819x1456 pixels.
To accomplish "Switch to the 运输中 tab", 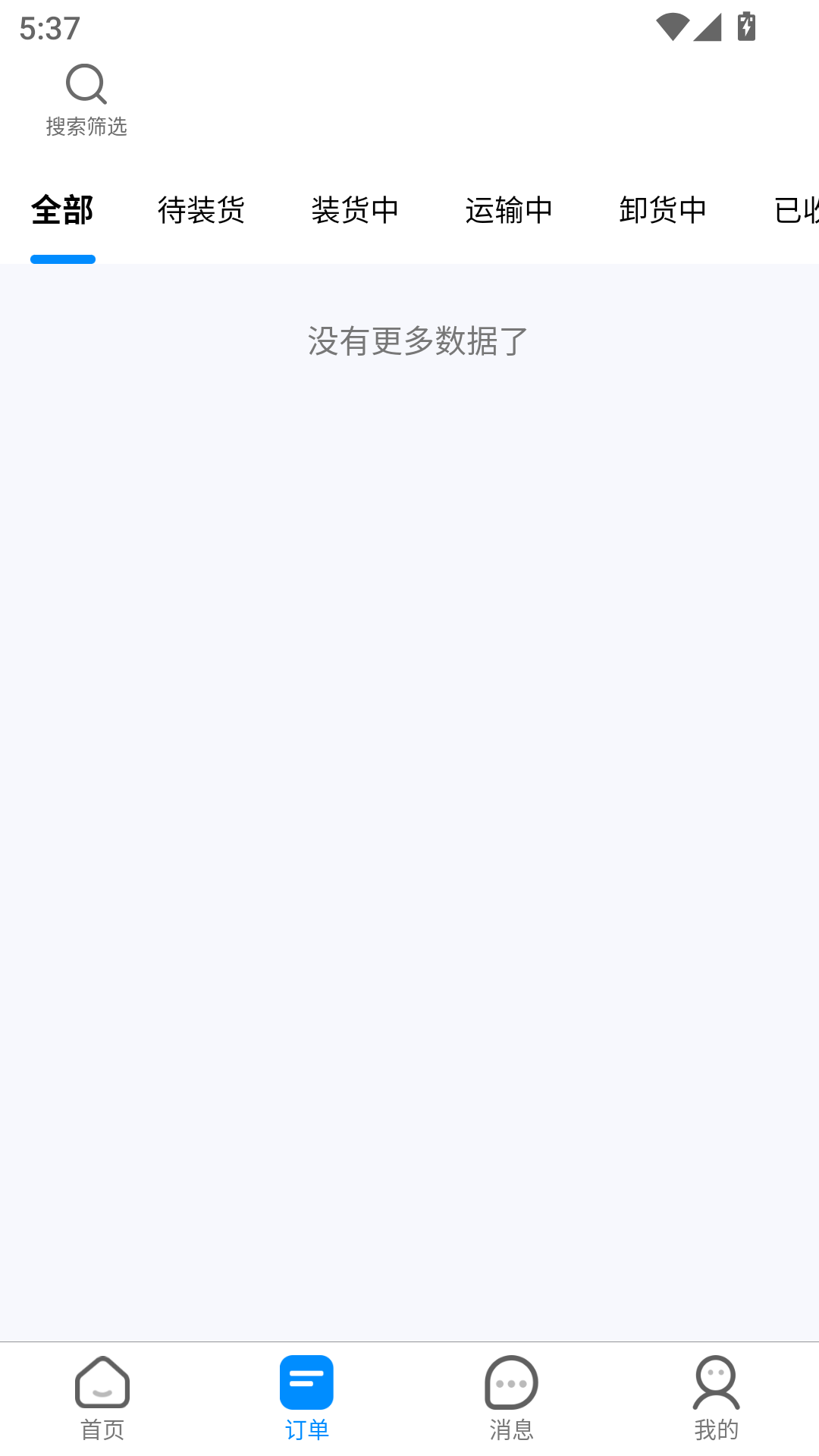I will [509, 210].
